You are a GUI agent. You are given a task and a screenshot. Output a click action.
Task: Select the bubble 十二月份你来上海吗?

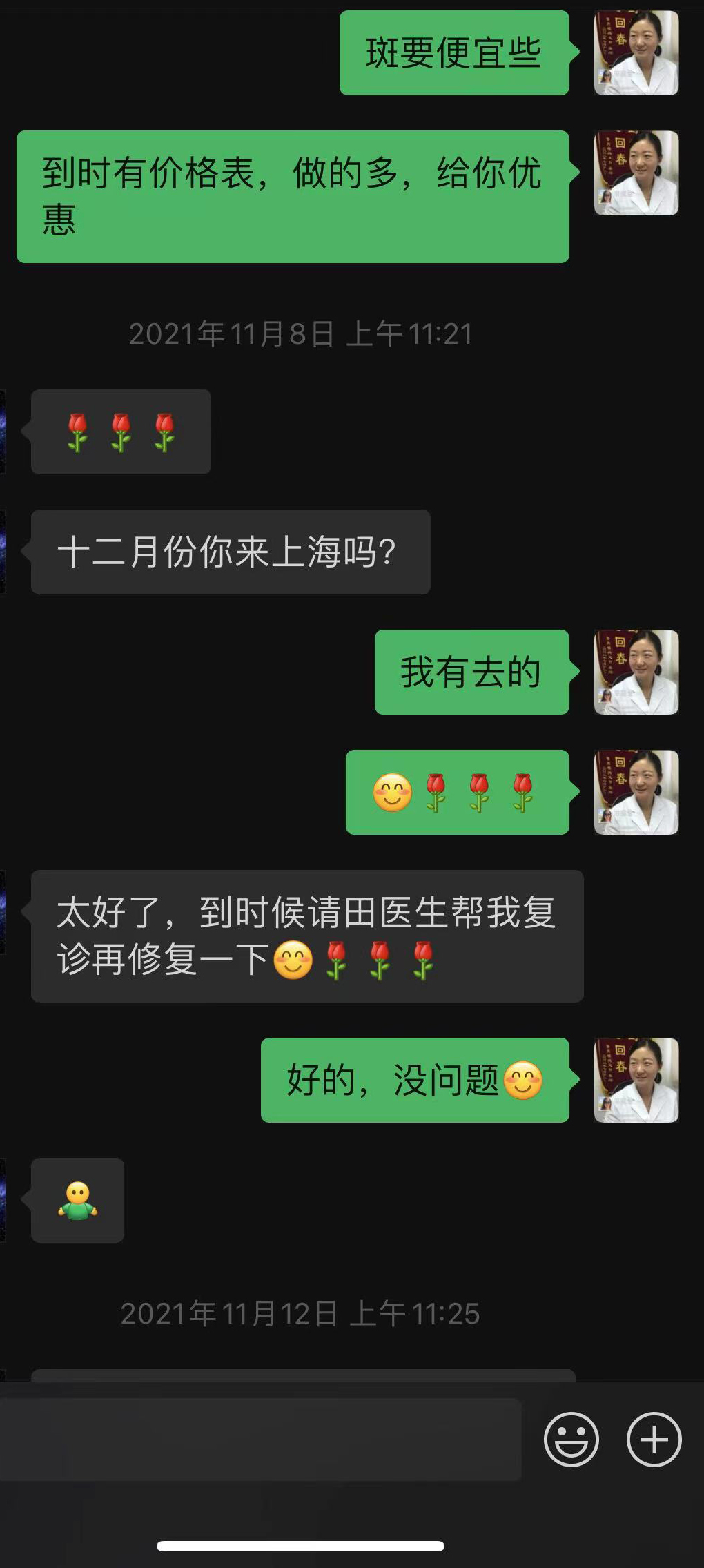[231, 550]
